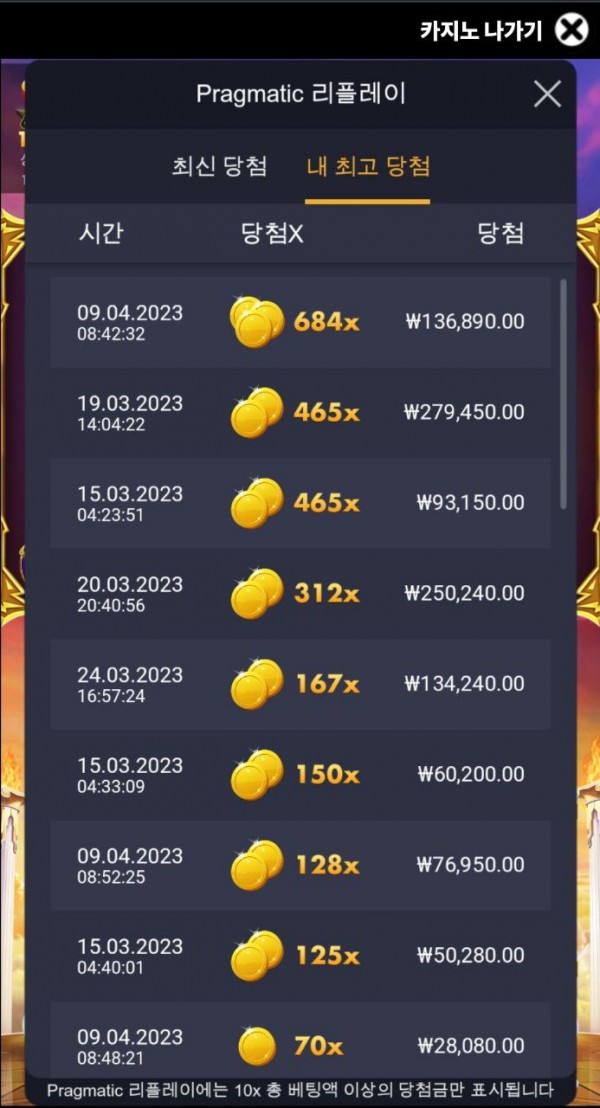Open the 150x win replay
This screenshot has width=600, height=1108.
300,774
